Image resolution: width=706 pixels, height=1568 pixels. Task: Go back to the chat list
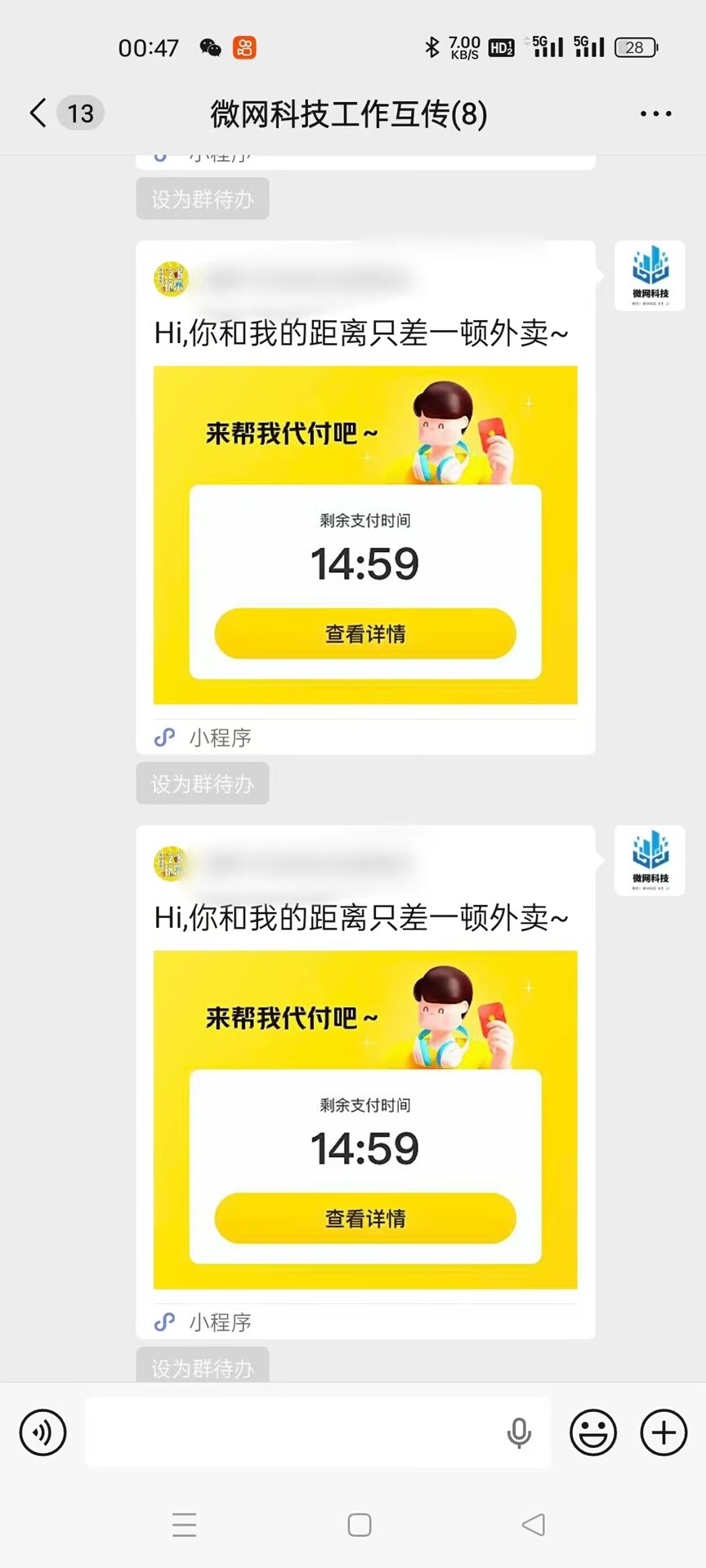click(38, 114)
